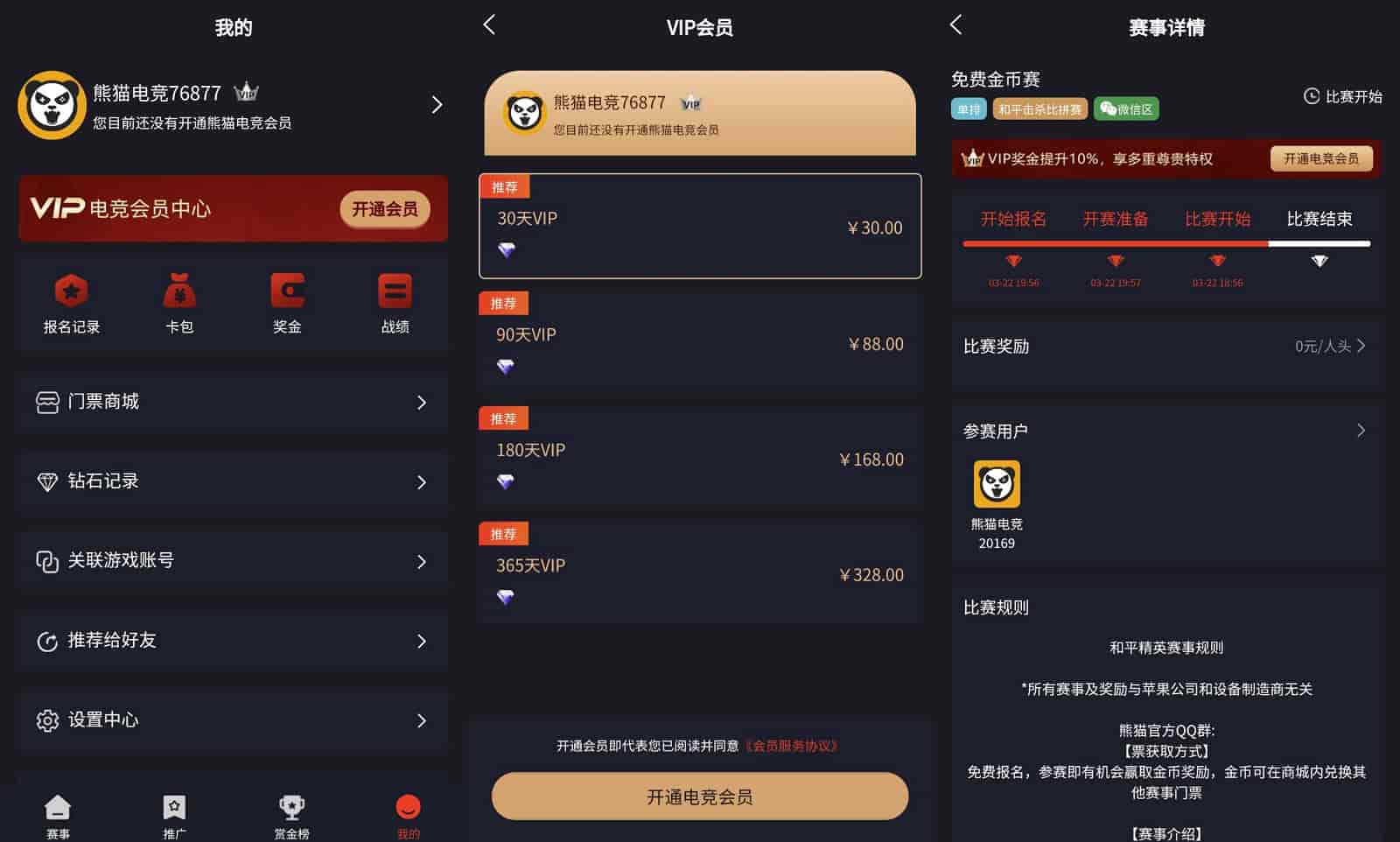Open 报名记录
The height and width of the screenshot is (842, 1400).
click(72, 303)
